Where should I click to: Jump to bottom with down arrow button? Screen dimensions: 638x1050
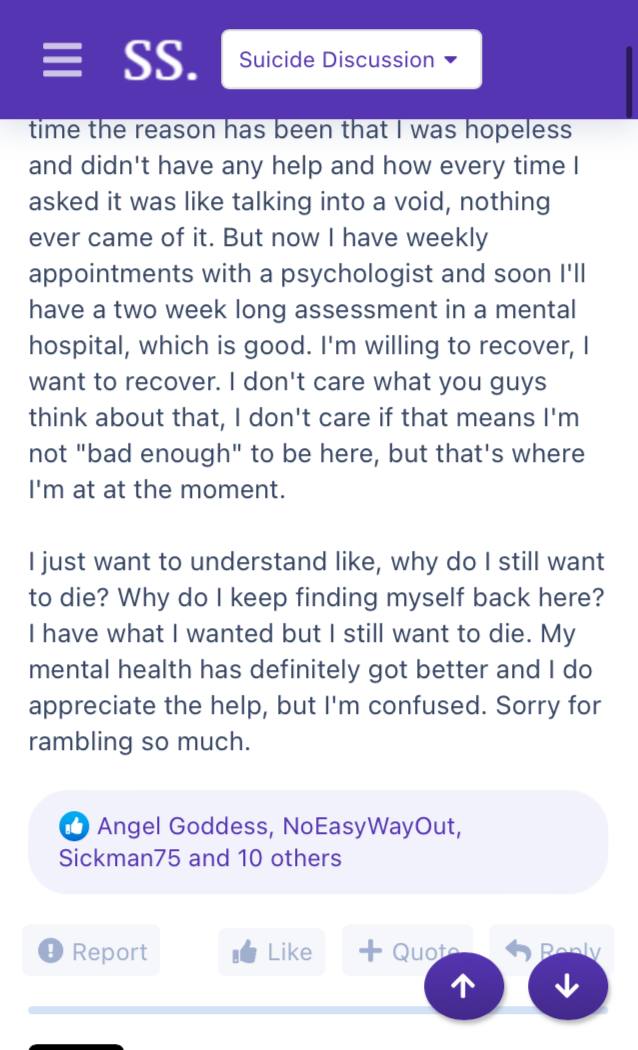[568, 986]
